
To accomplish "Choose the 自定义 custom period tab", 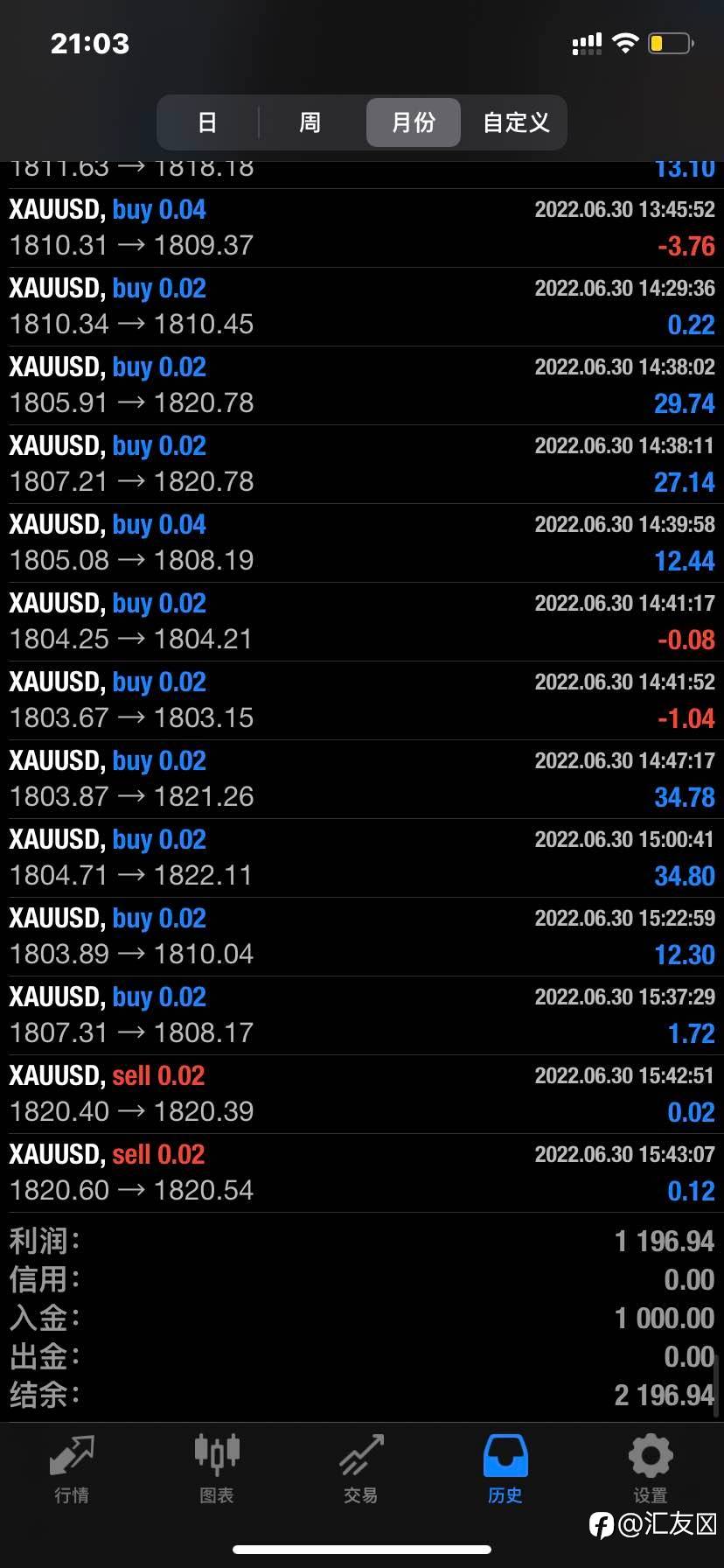I will click(516, 122).
